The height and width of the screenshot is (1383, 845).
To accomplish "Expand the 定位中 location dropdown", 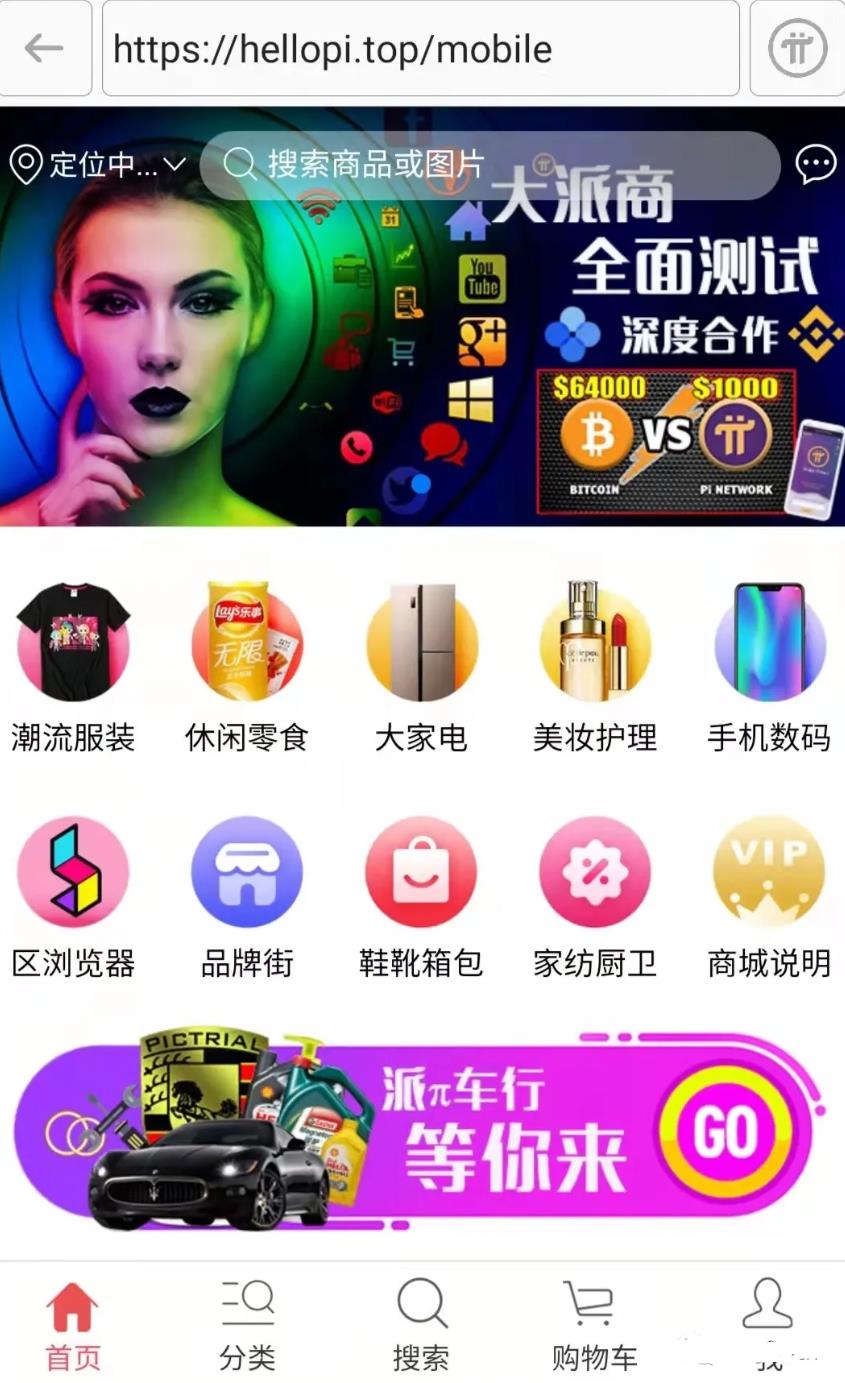I will click(98, 164).
